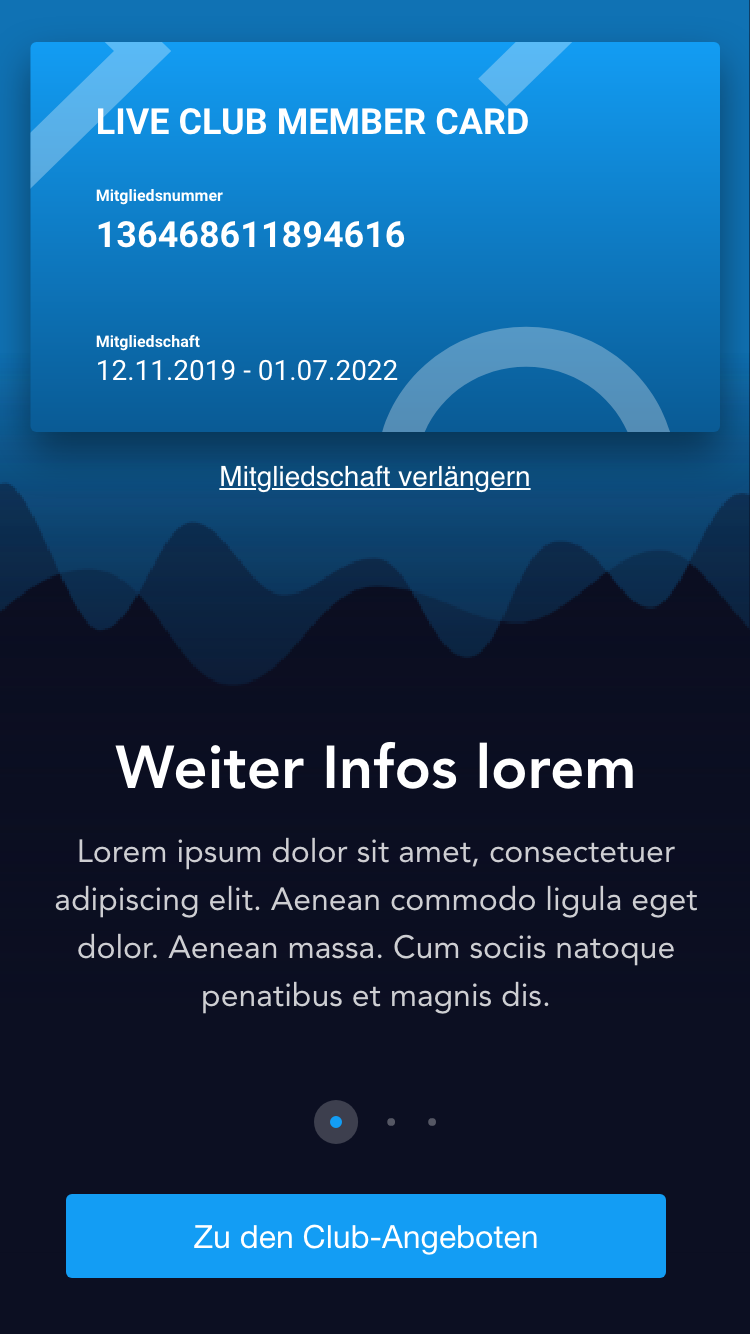
Task: Tap the Mitgliedschaft verlängern link
Action: tap(374, 477)
